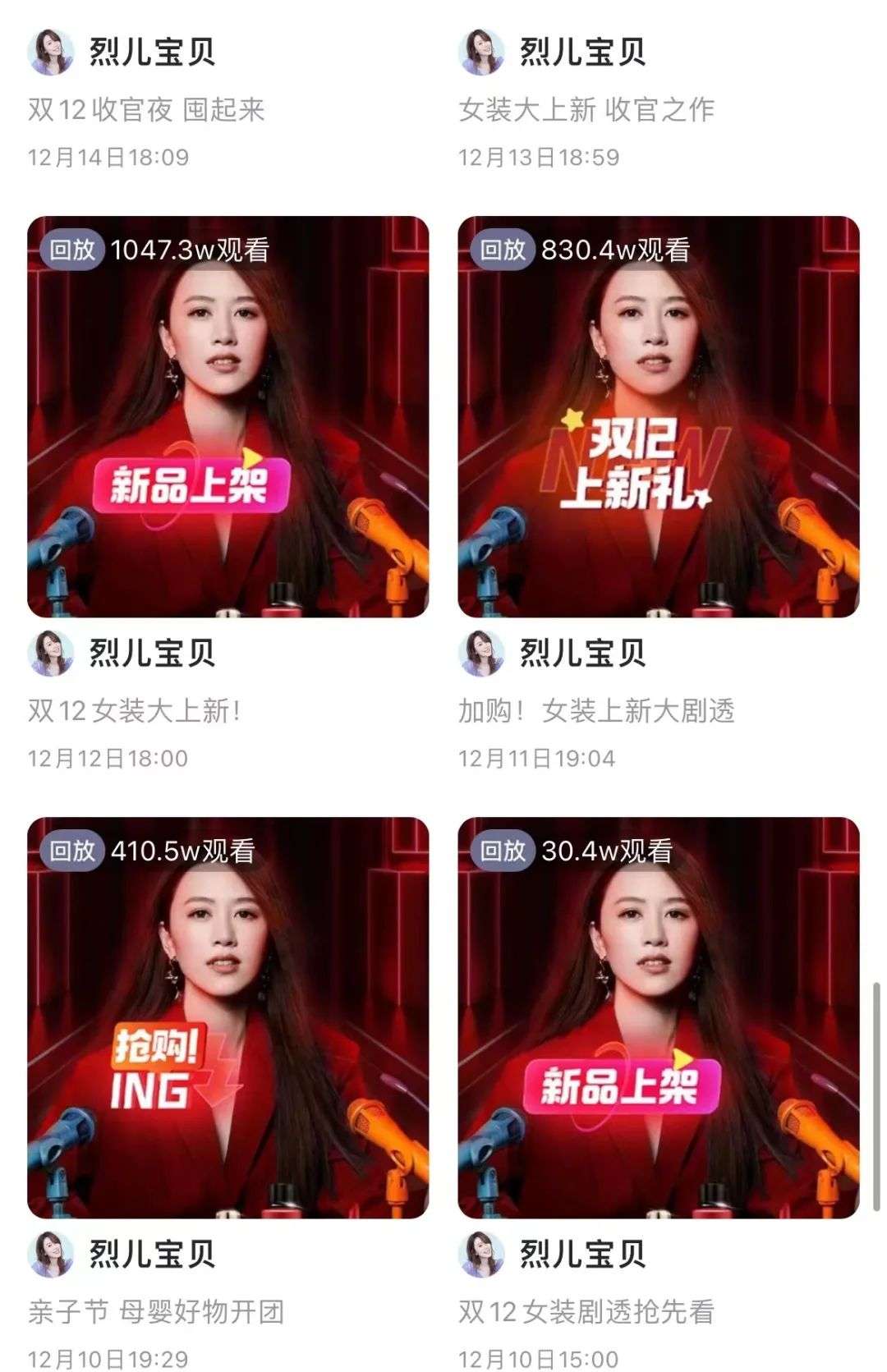The height and width of the screenshot is (1372, 887).
Task: Tap the avatar above 双12女装大上新!
Action: [51, 654]
